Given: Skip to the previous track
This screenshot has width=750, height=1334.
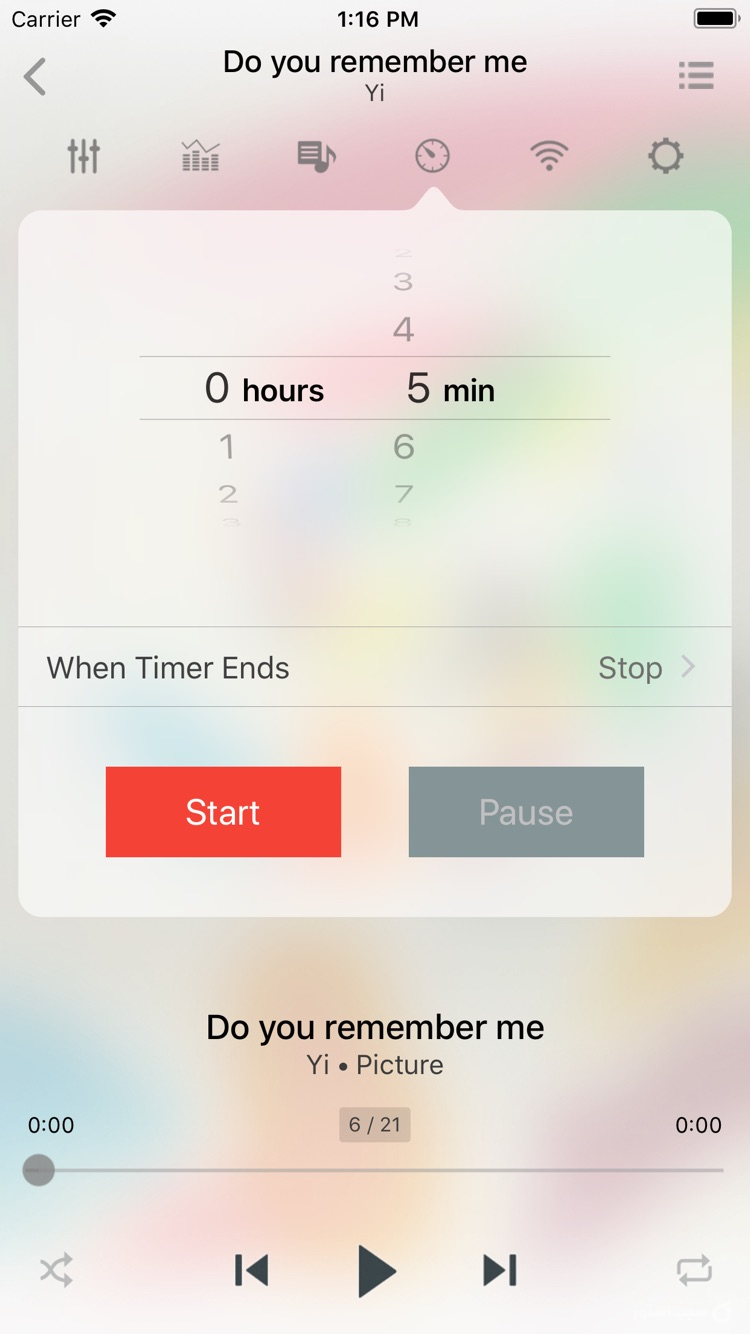Looking at the screenshot, I should (252, 1270).
